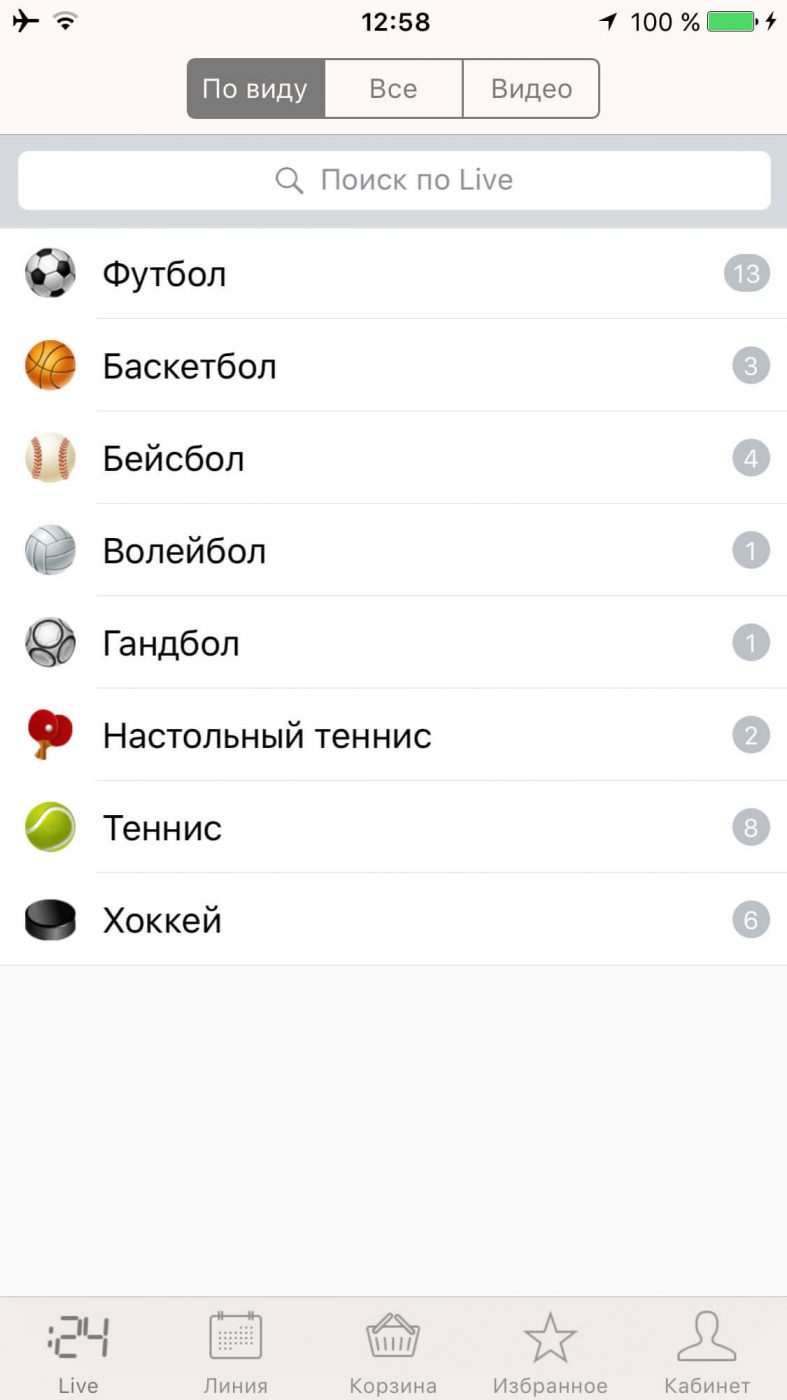Open the Корзина tab
The height and width of the screenshot is (1400, 787).
393,1352
